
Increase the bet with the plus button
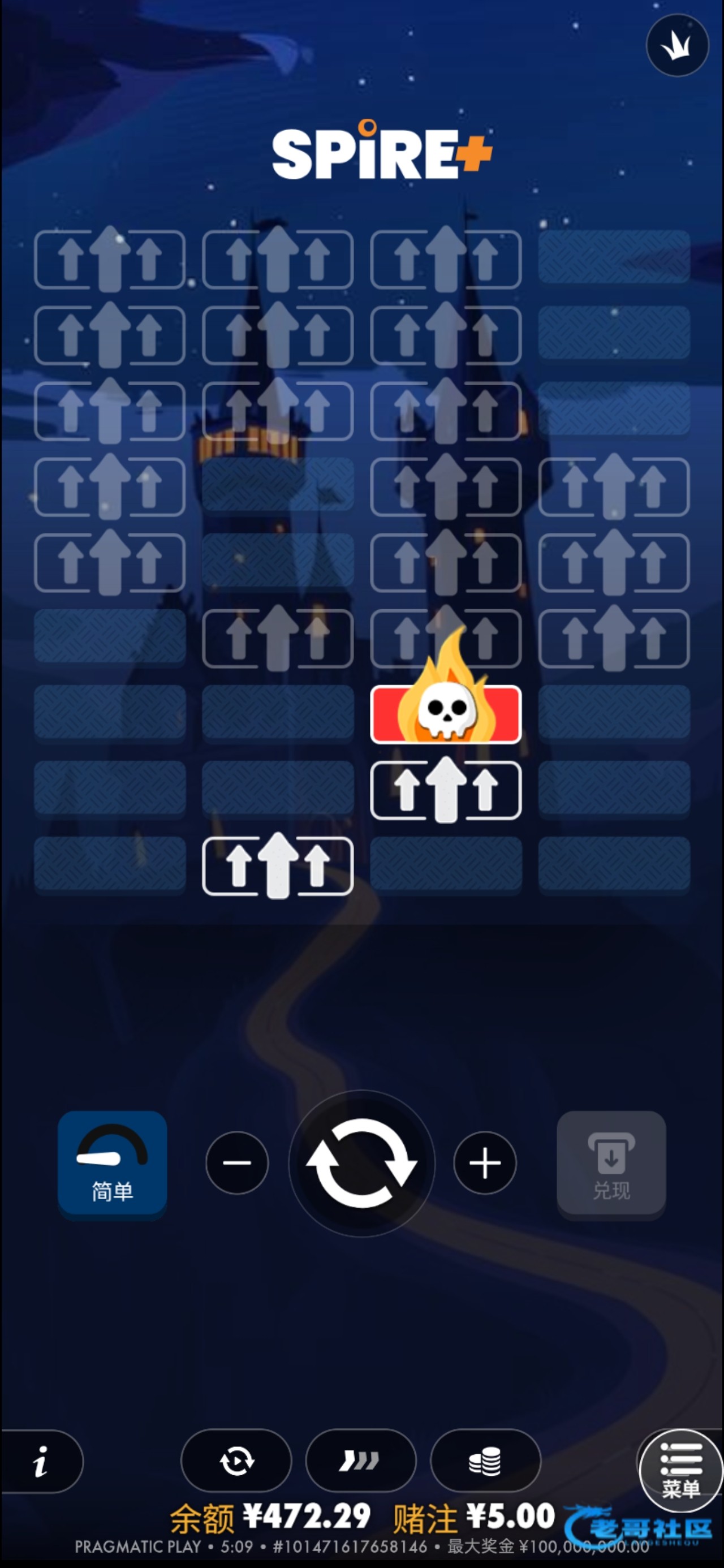coord(485,1162)
